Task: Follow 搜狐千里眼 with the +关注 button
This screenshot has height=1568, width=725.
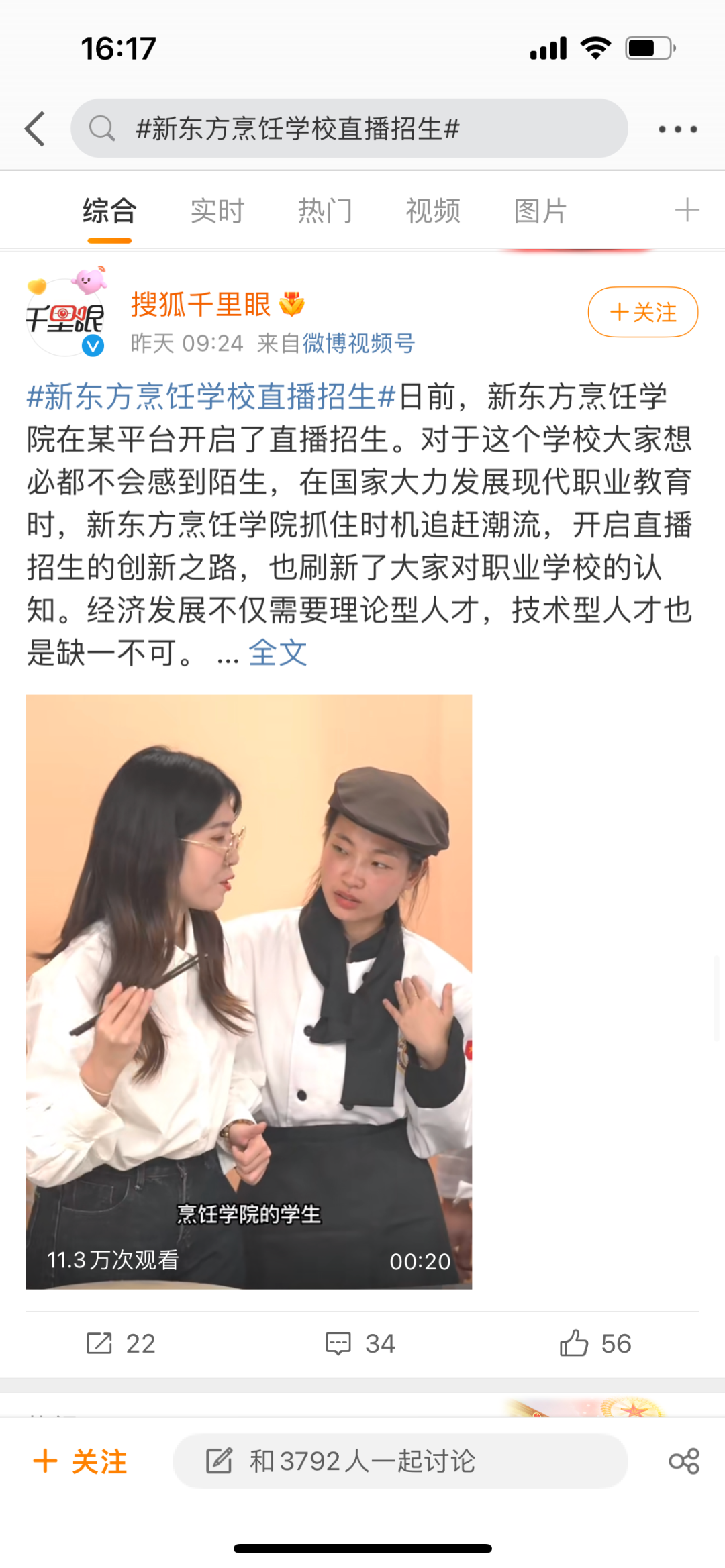Action: 642,312
